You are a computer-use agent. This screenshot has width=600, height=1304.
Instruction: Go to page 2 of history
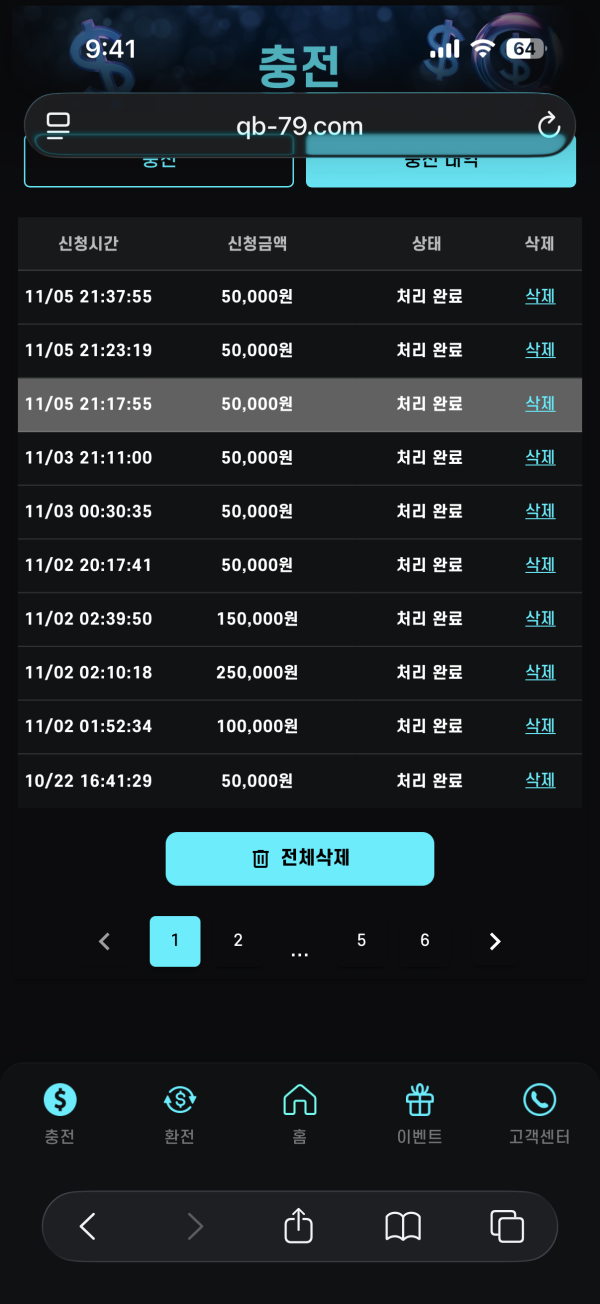[x=238, y=941]
